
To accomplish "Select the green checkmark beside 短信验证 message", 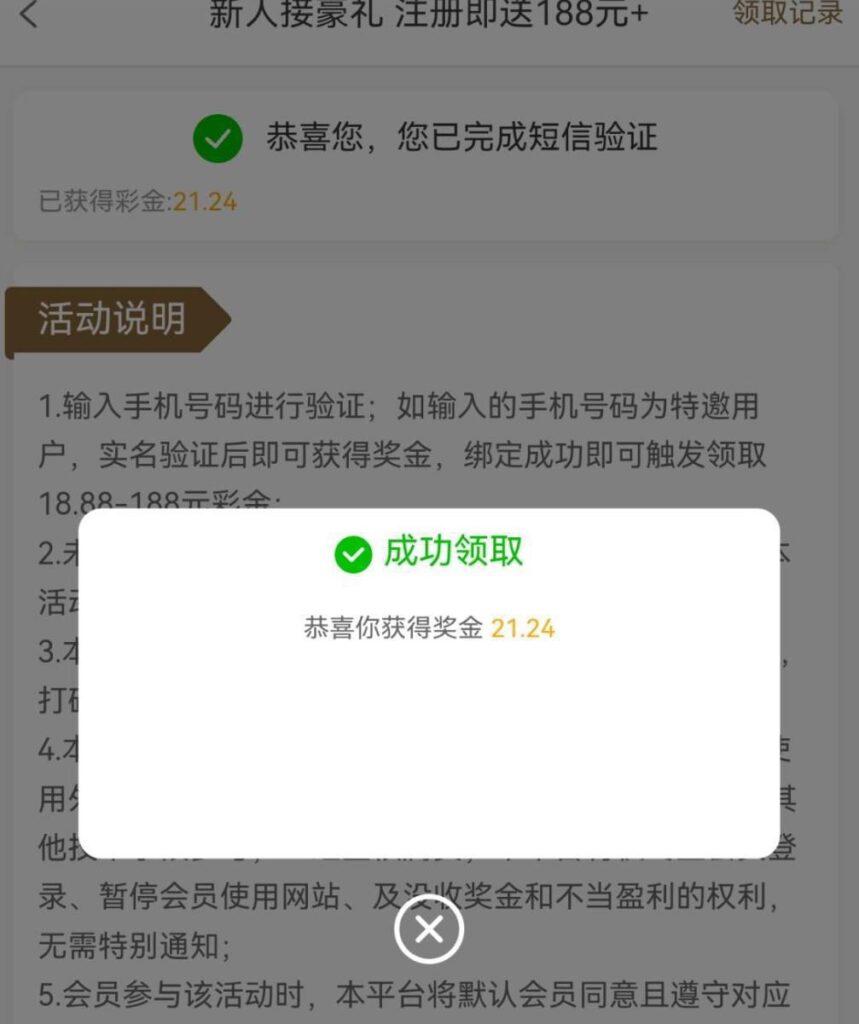I will 216,139.
